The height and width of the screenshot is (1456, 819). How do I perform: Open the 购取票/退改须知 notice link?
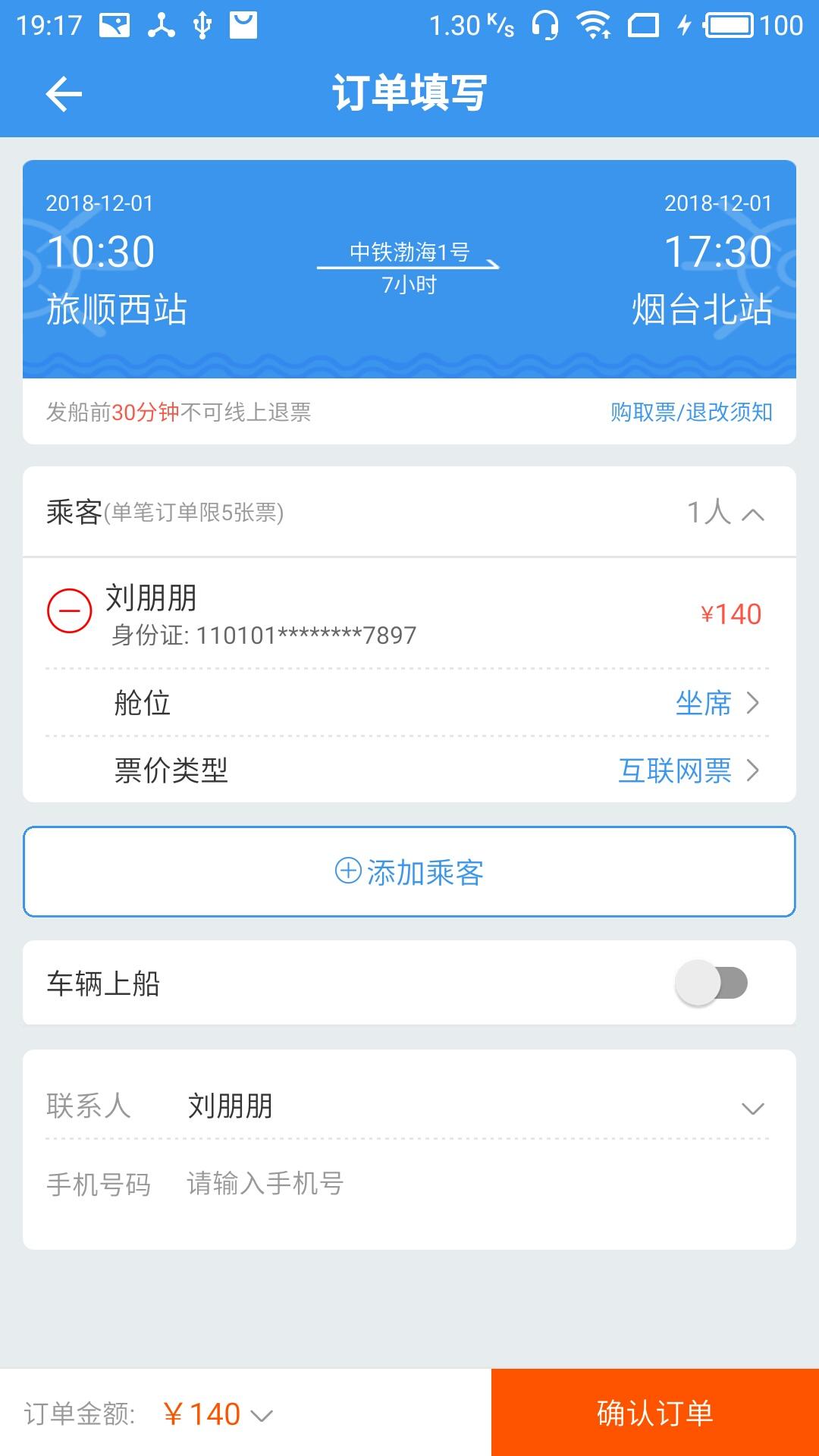(690, 410)
